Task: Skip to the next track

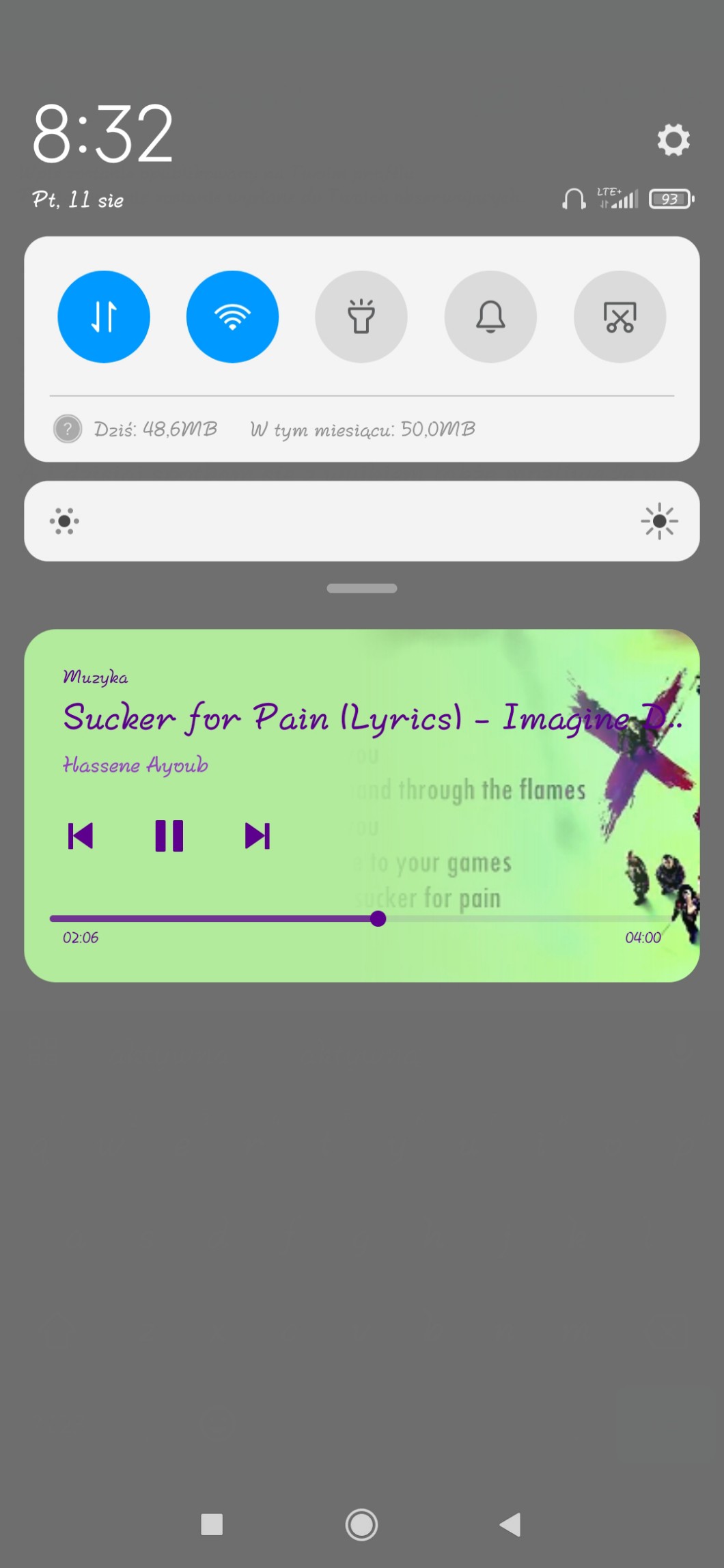Action: [257, 836]
